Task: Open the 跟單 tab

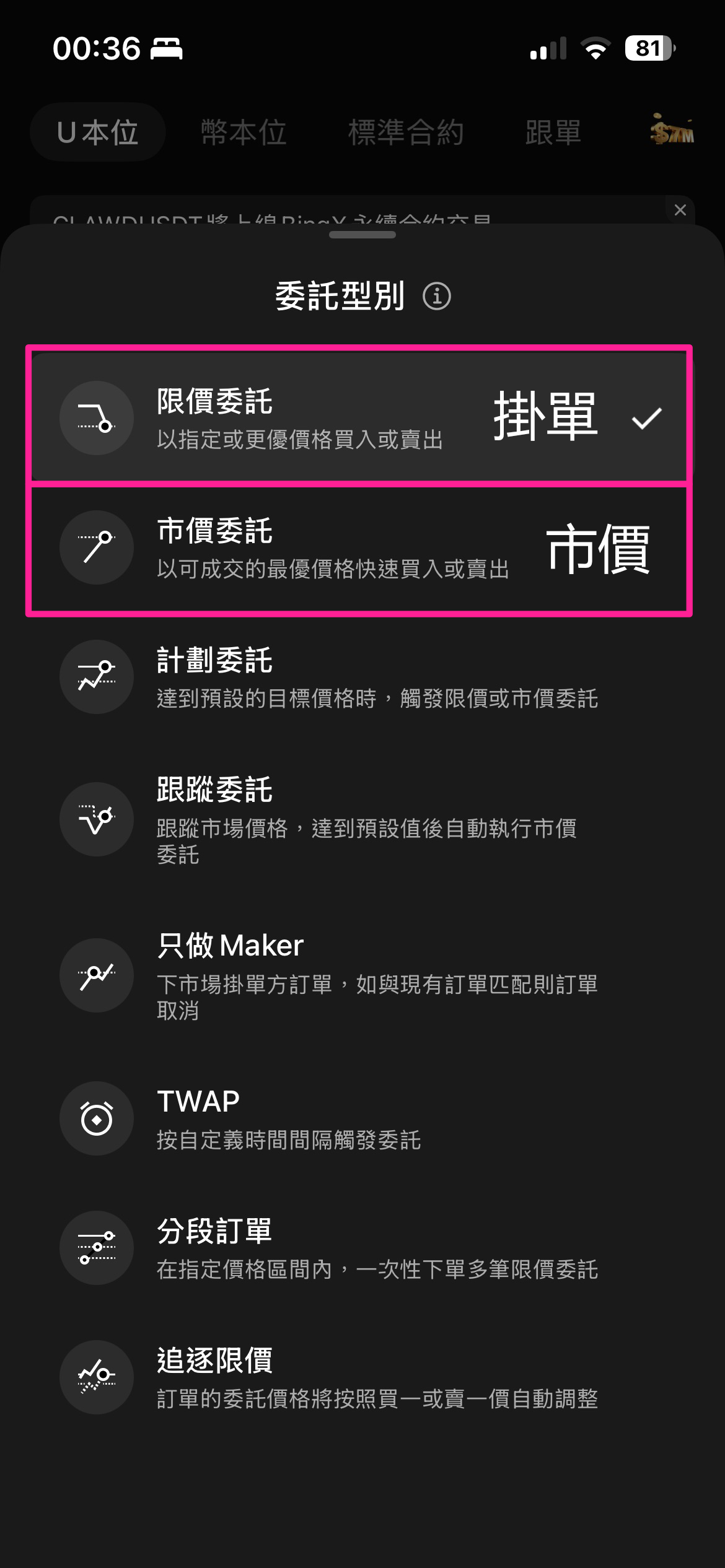Action: coord(553,132)
